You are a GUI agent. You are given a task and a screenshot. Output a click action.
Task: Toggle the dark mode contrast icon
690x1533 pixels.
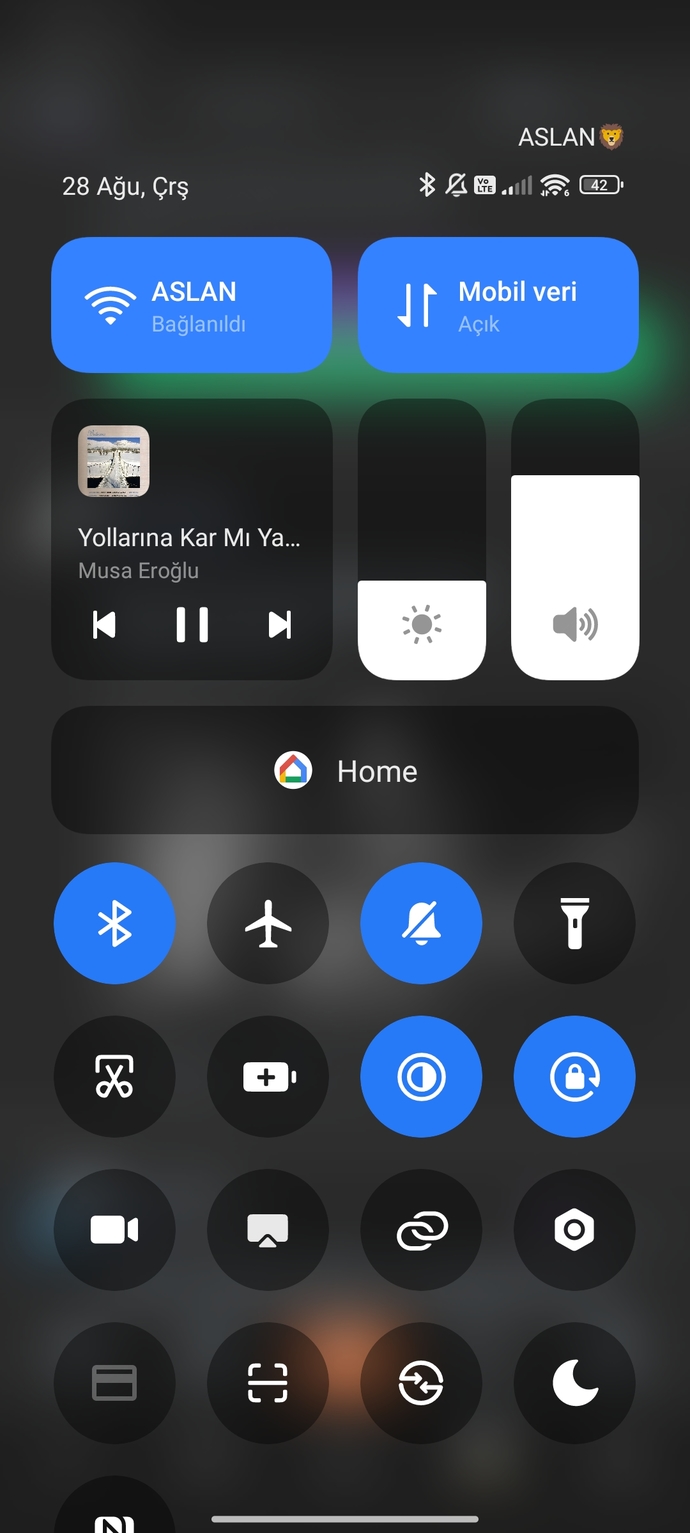point(421,1077)
